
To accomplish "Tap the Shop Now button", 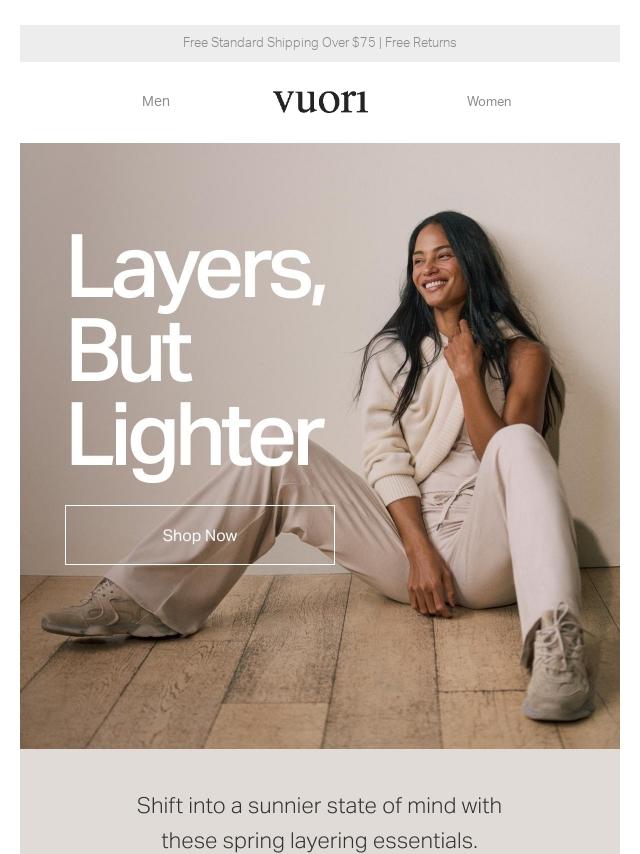I will coord(200,535).
